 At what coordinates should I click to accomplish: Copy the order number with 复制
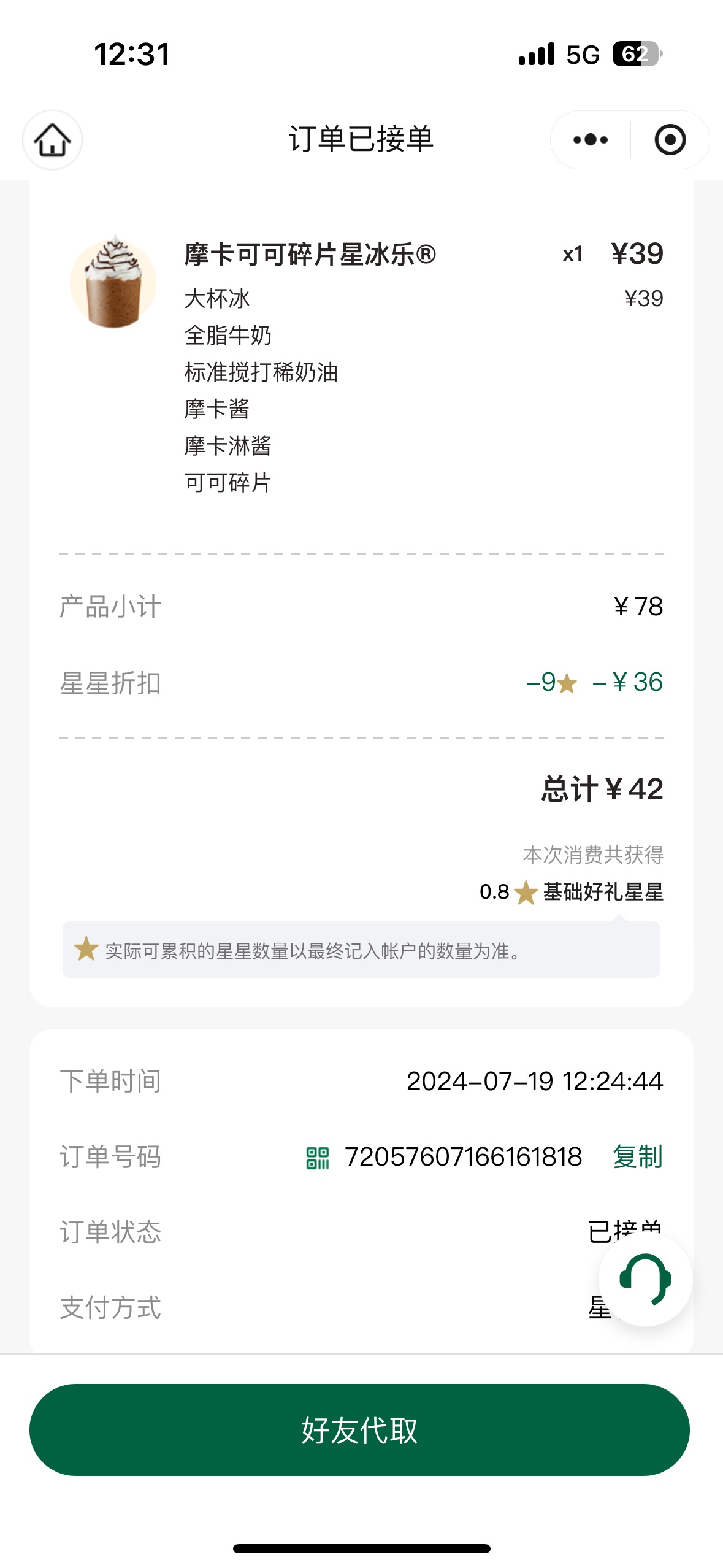(638, 1157)
